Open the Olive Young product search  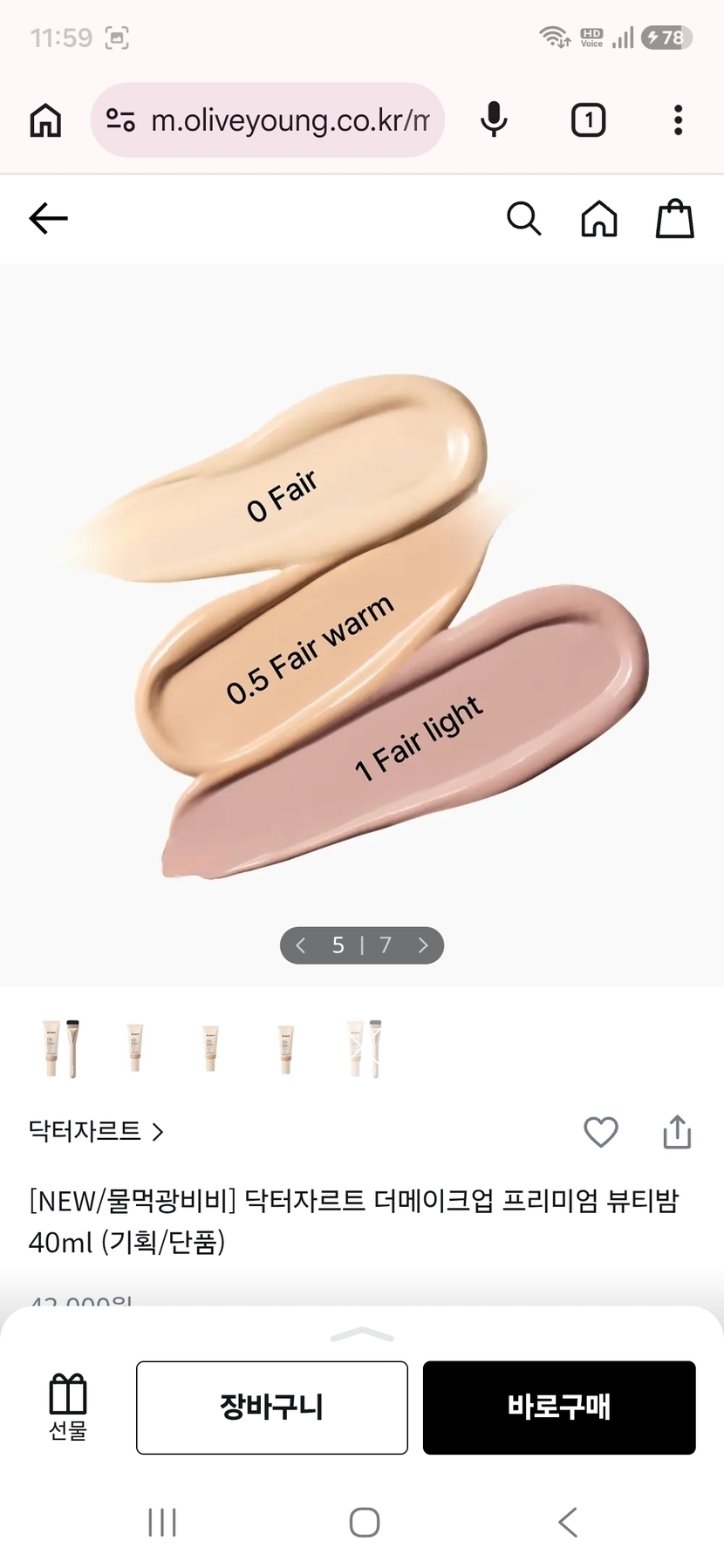click(x=523, y=218)
